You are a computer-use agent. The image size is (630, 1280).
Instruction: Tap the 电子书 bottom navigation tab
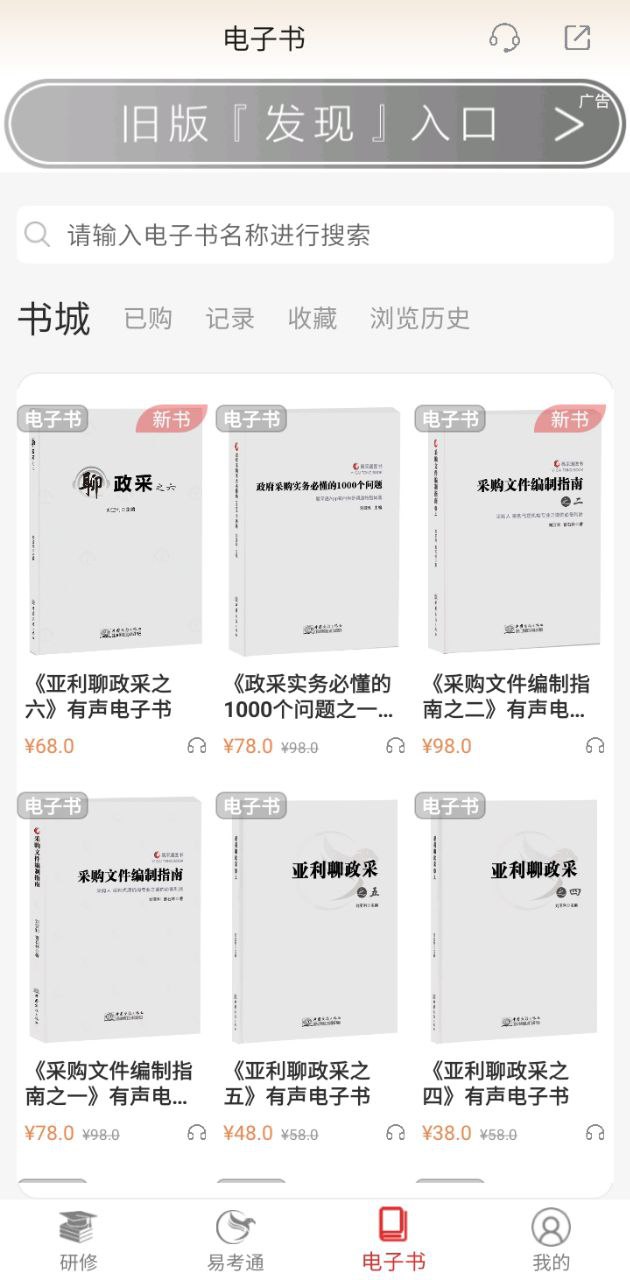[x=393, y=1240]
